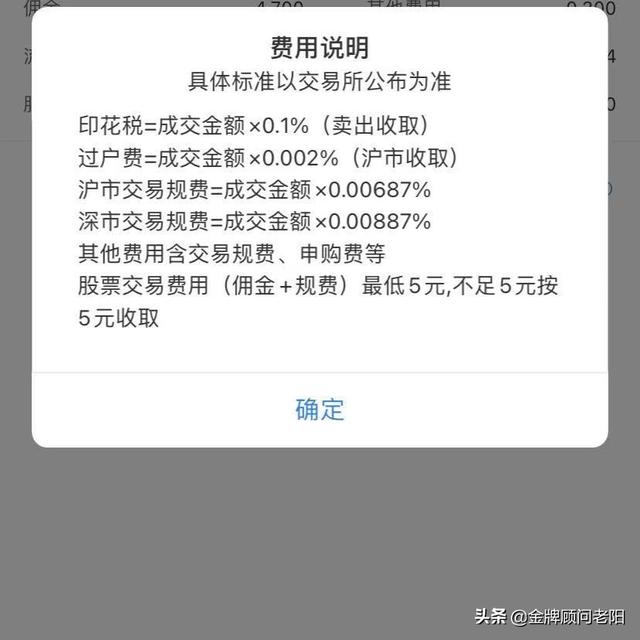
Task: Confirm the fee explanation dialog with 确定
Action: 319,409
